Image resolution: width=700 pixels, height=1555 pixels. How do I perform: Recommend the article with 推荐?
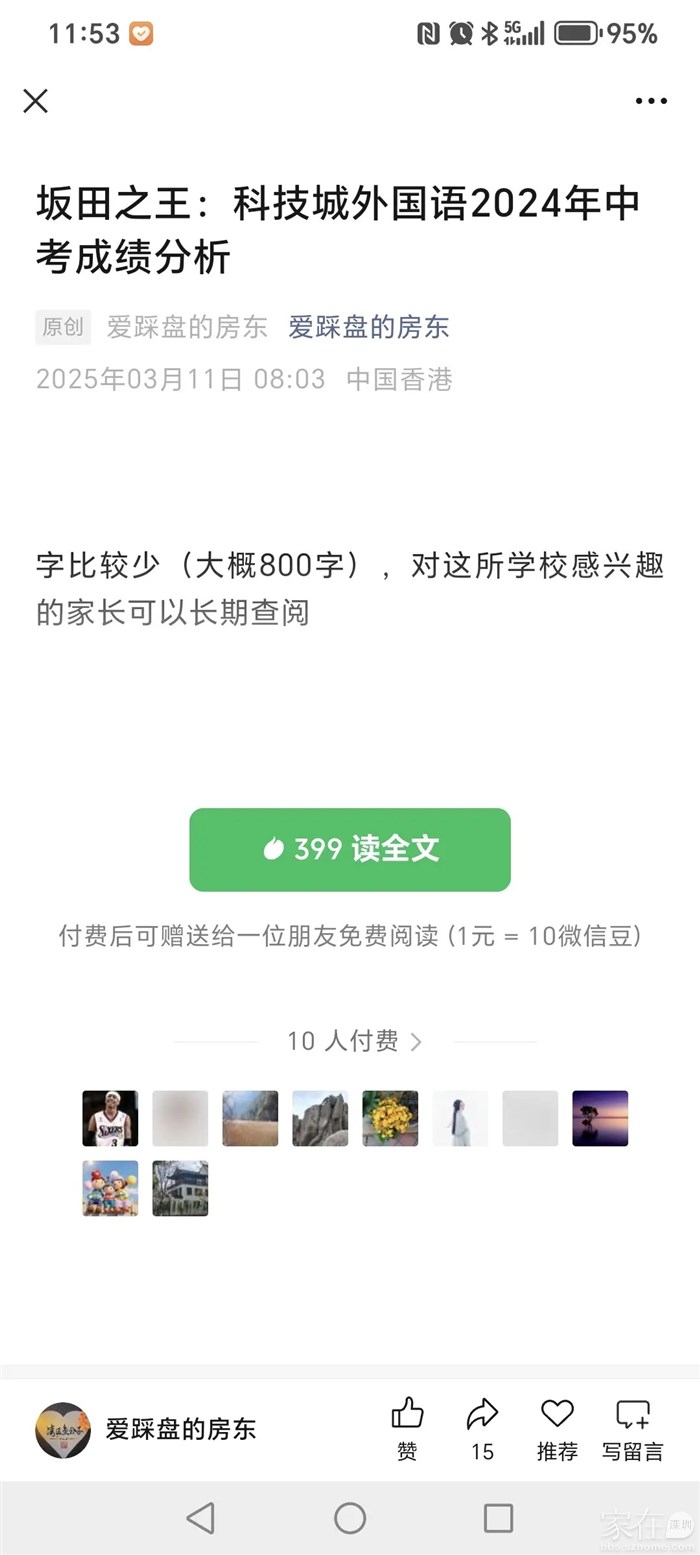pyautogui.click(x=557, y=1429)
